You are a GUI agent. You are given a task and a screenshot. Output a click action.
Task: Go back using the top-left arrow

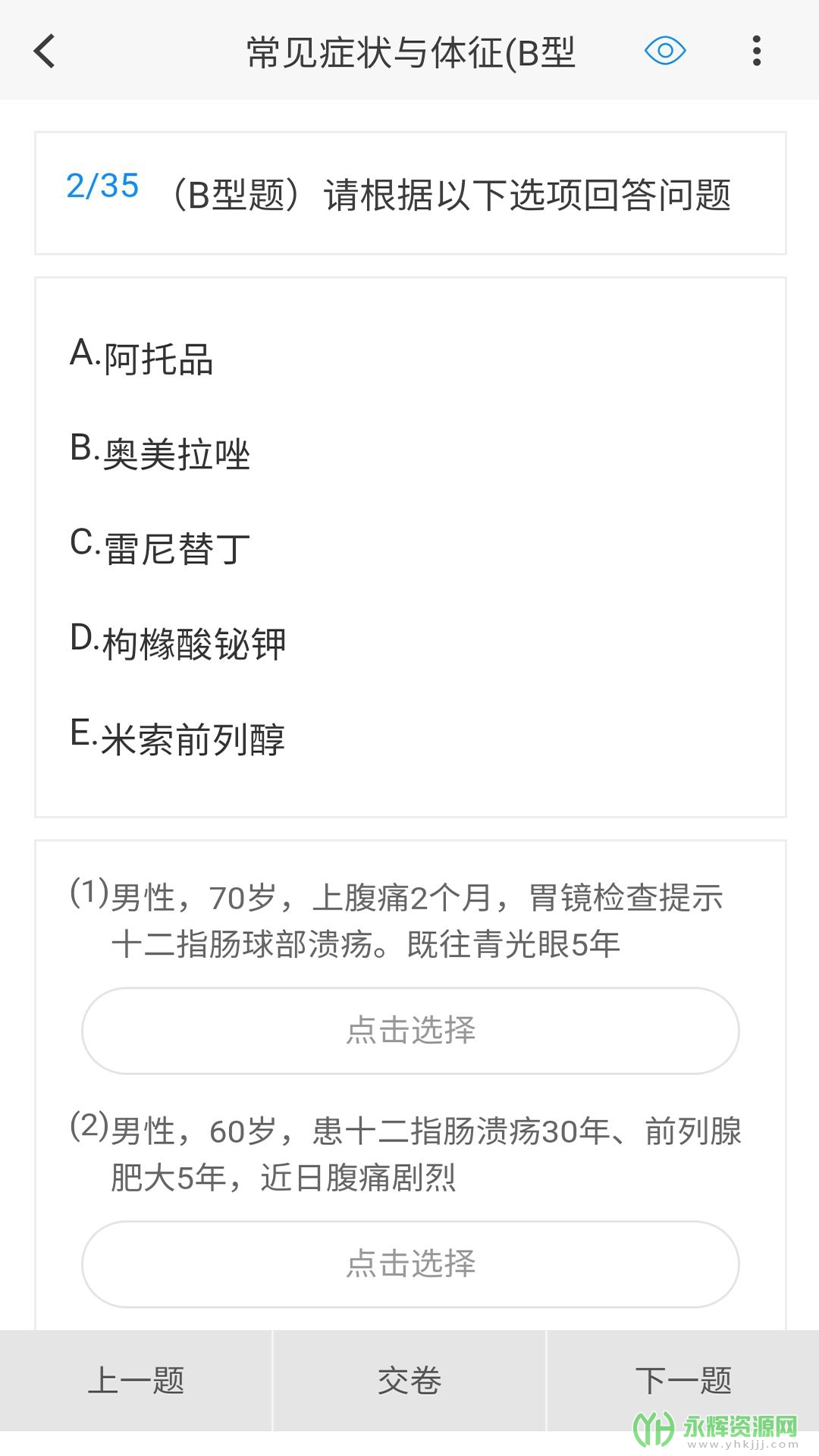pos(45,52)
